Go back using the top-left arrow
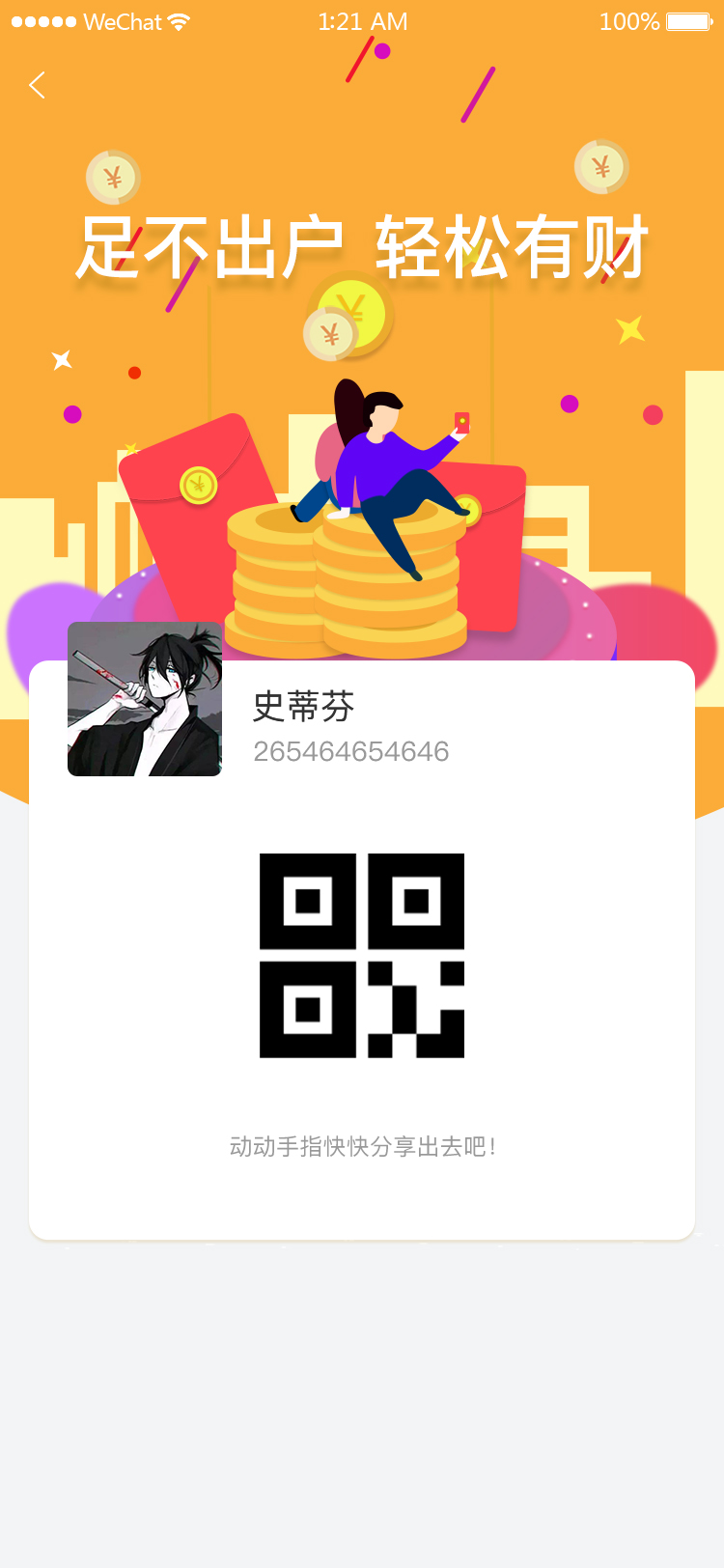Viewport: 724px width, 1568px height. (38, 85)
